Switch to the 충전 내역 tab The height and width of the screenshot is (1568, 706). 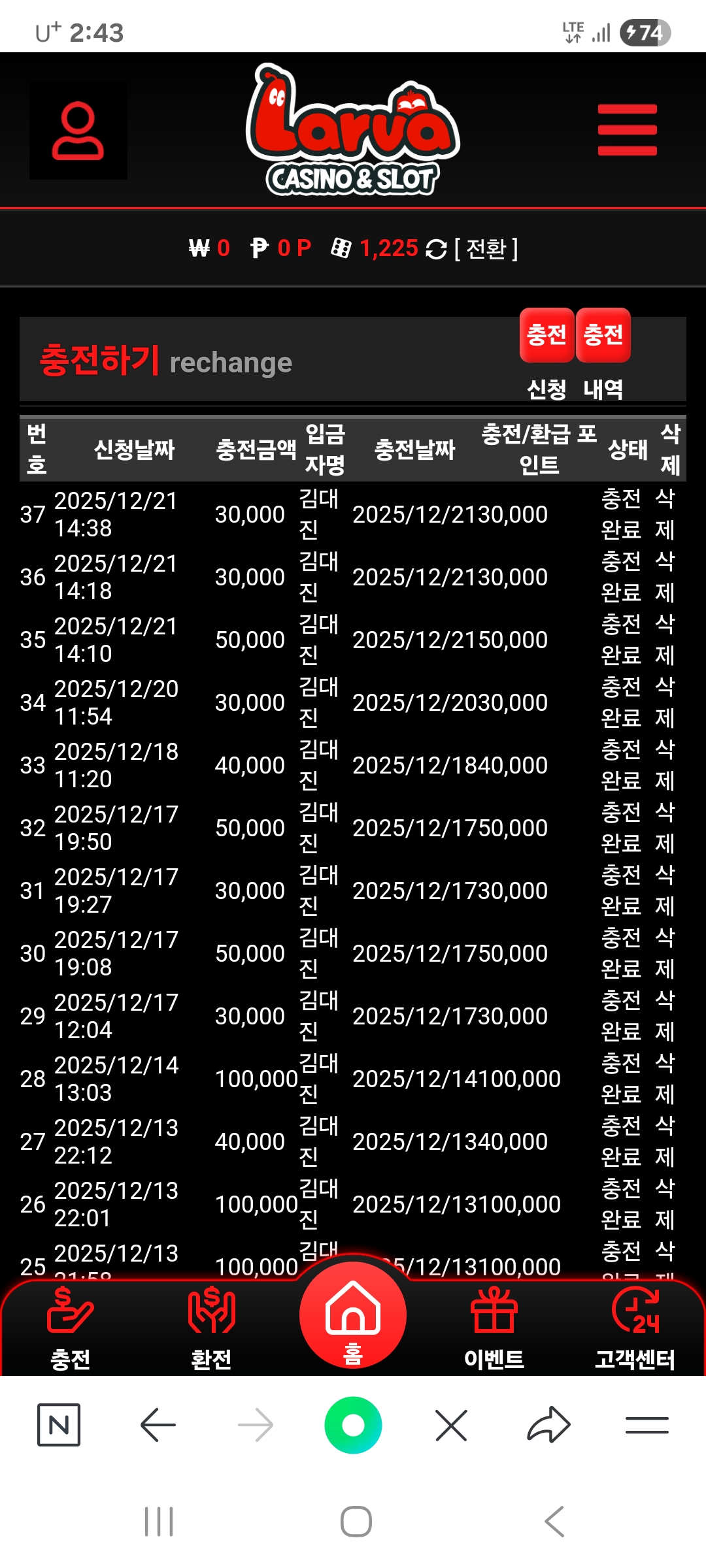pyautogui.click(x=603, y=336)
